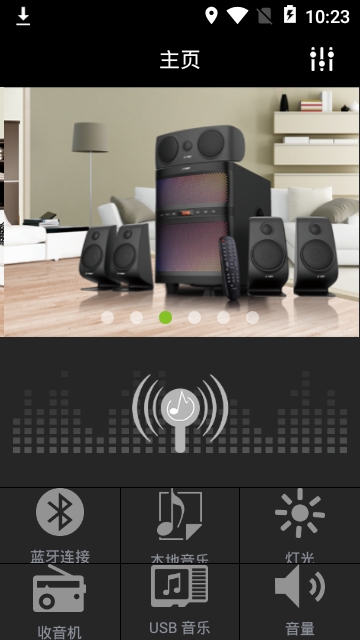Open the equalizer settings icon

321,59
